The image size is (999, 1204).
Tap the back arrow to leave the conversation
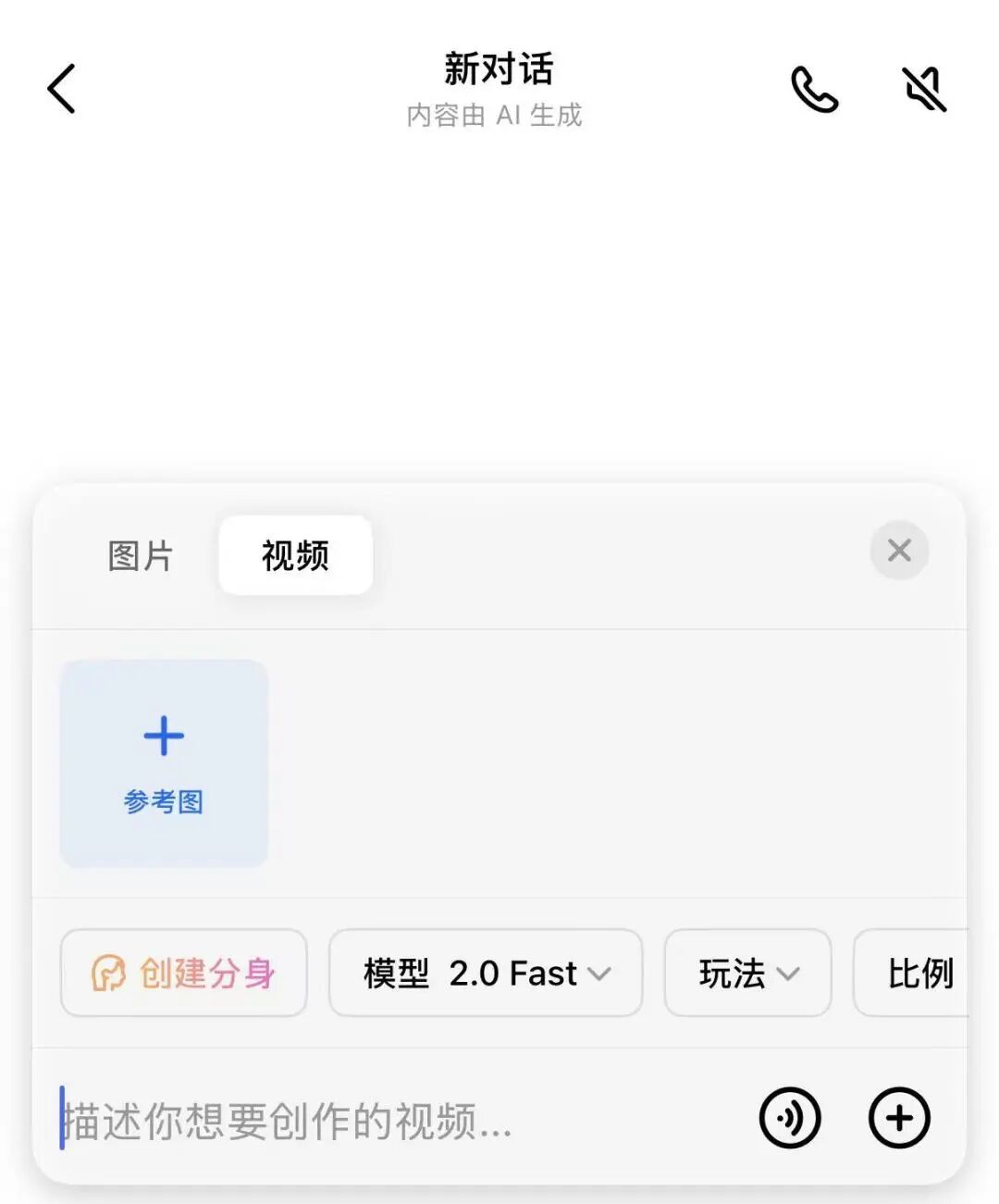tap(61, 88)
